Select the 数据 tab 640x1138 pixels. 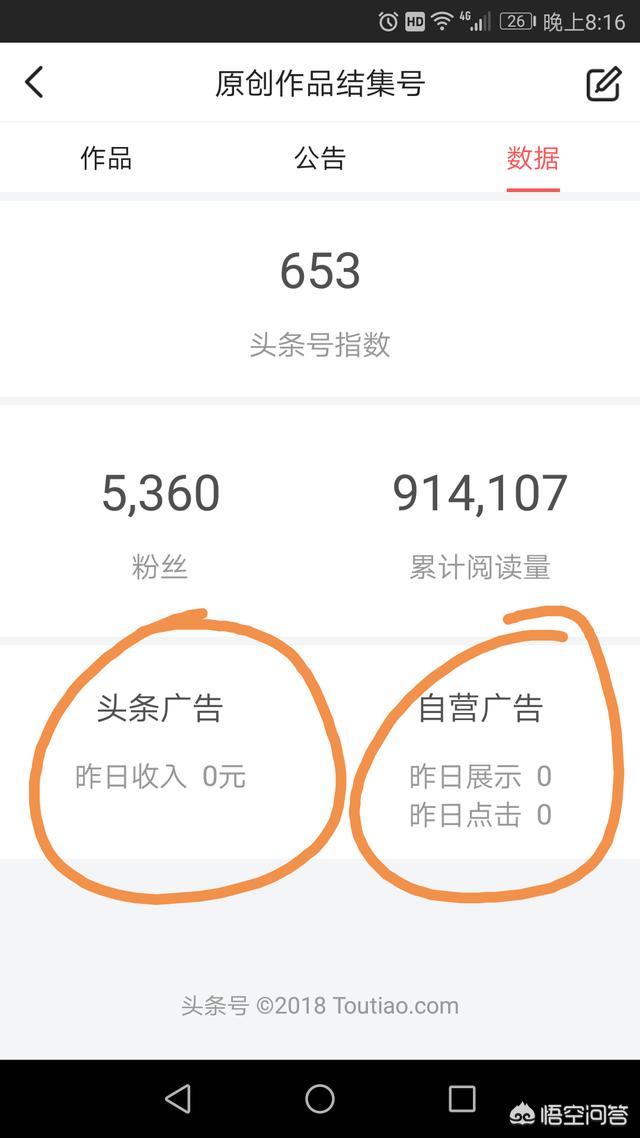532,158
